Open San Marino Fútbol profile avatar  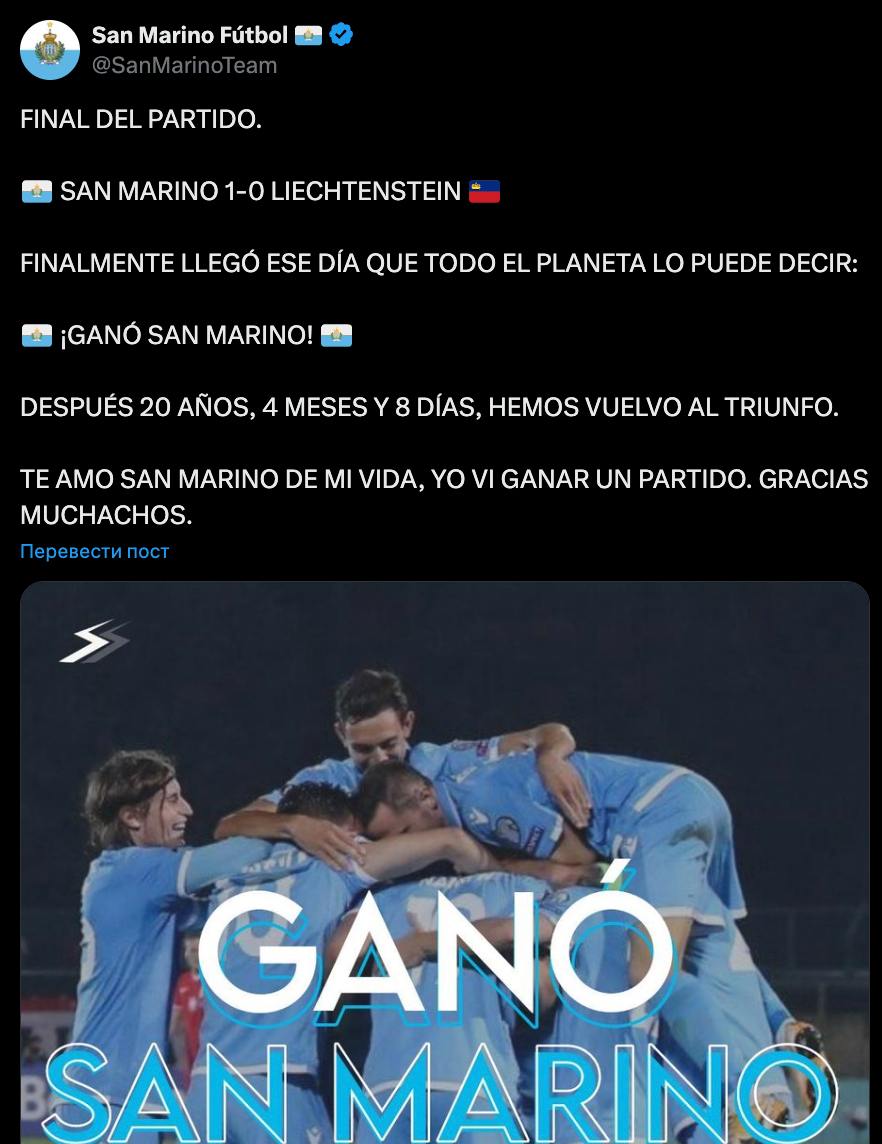(x=49, y=50)
